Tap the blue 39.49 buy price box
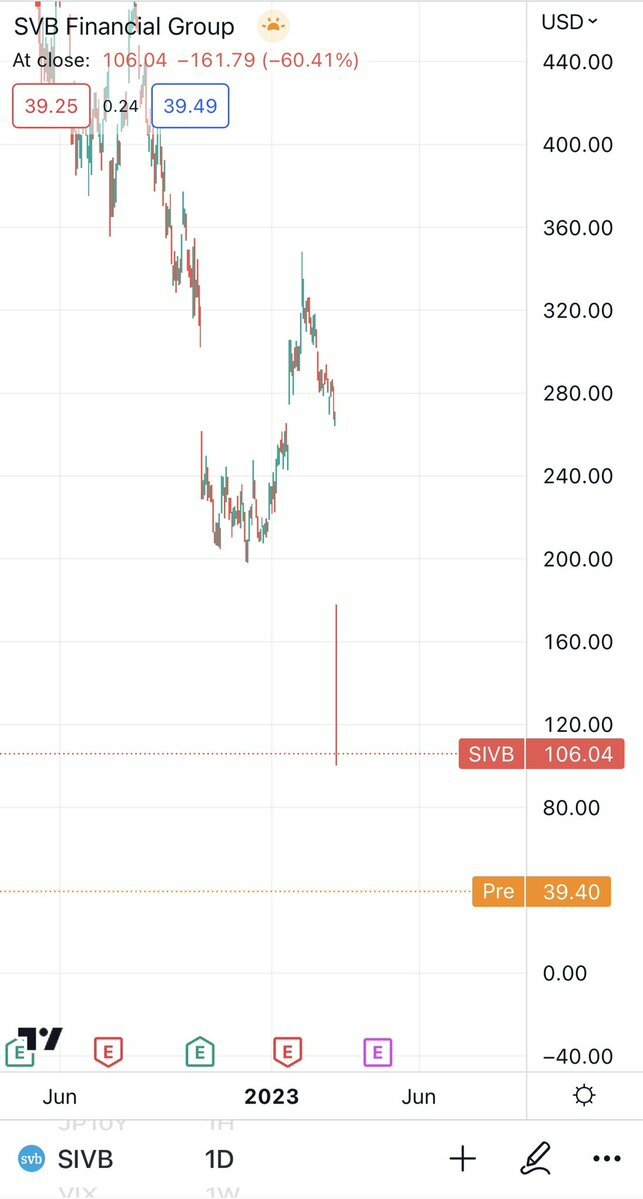The image size is (643, 1199). click(190, 106)
